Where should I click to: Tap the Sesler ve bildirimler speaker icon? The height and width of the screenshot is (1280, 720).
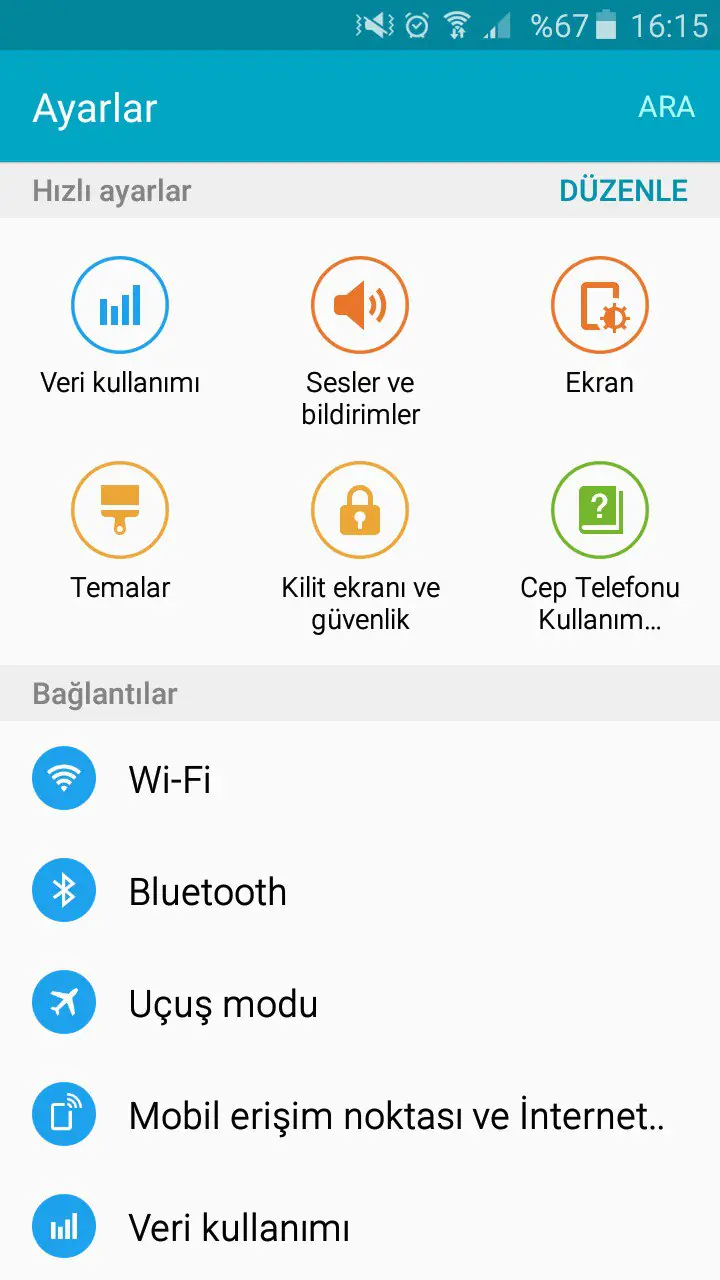coord(360,304)
